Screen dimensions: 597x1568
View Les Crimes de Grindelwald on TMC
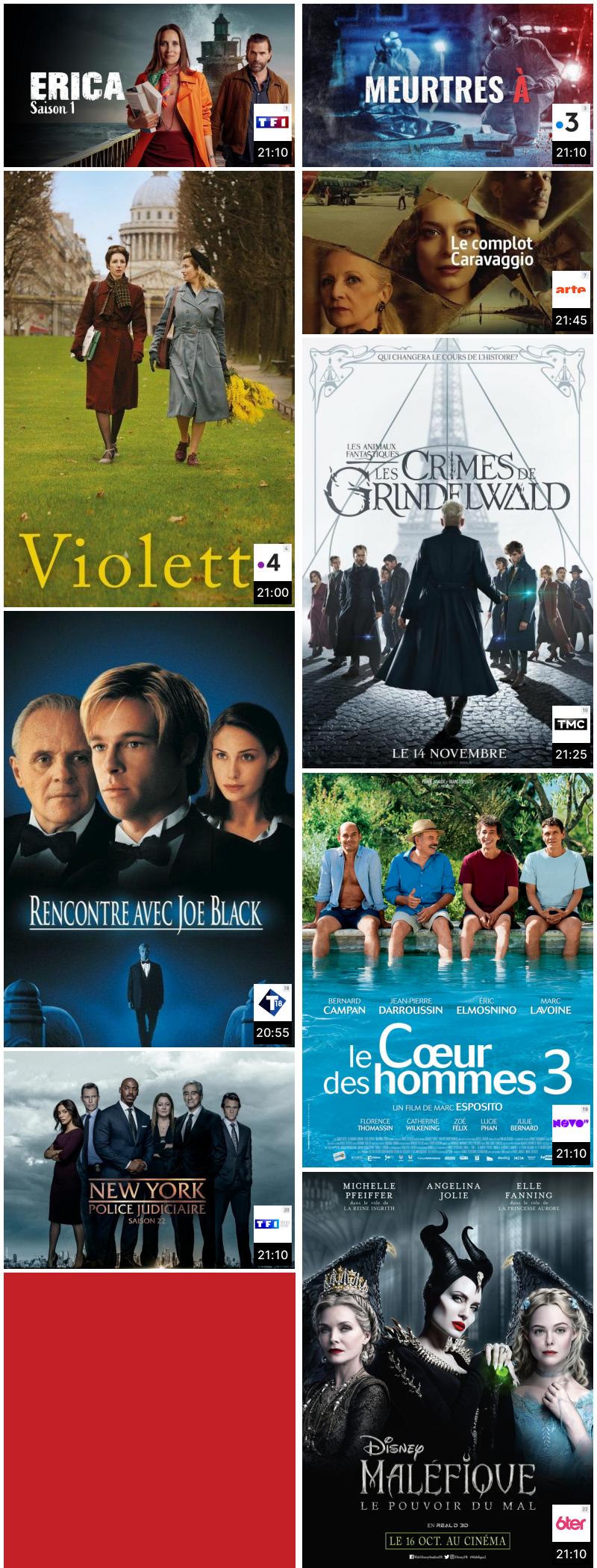(447, 552)
